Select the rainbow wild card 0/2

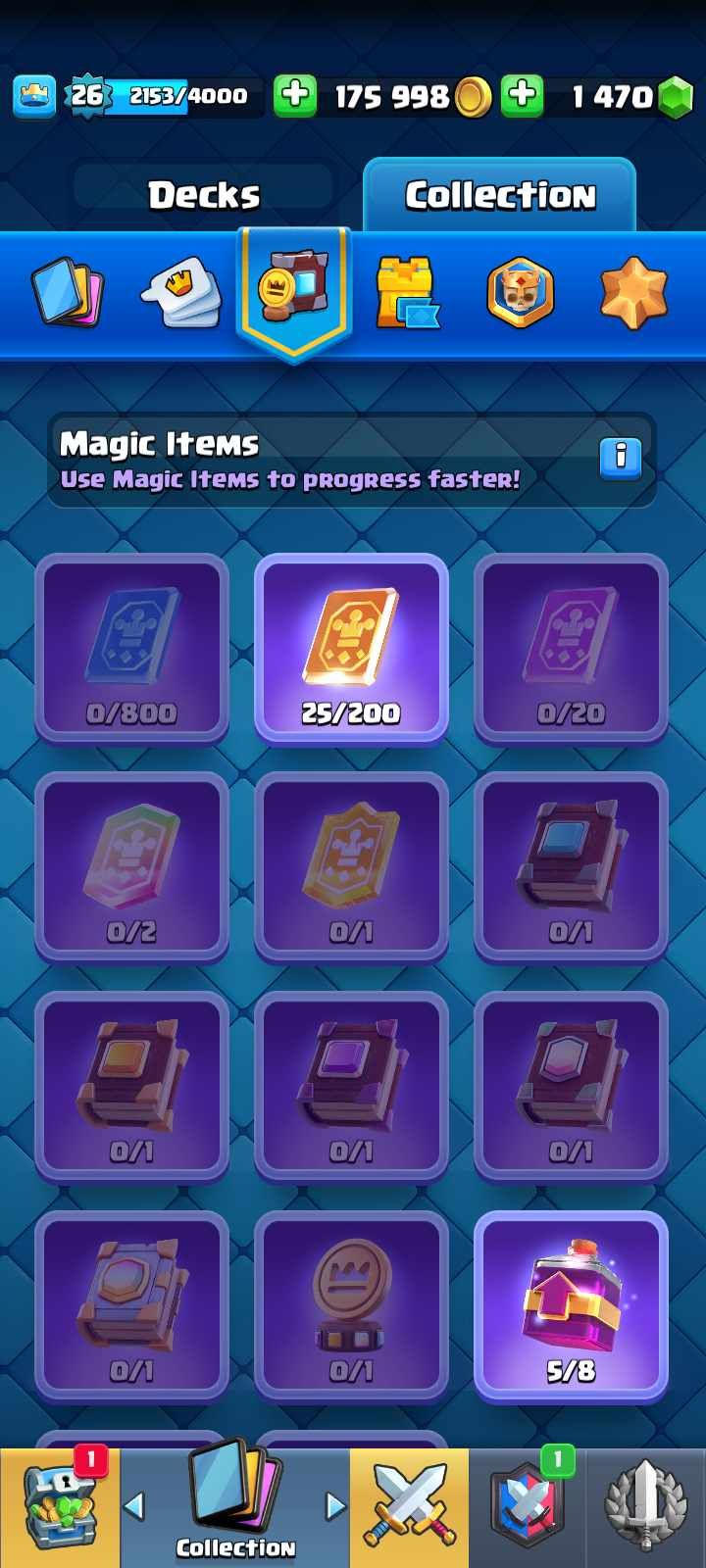(x=131, y=868)
